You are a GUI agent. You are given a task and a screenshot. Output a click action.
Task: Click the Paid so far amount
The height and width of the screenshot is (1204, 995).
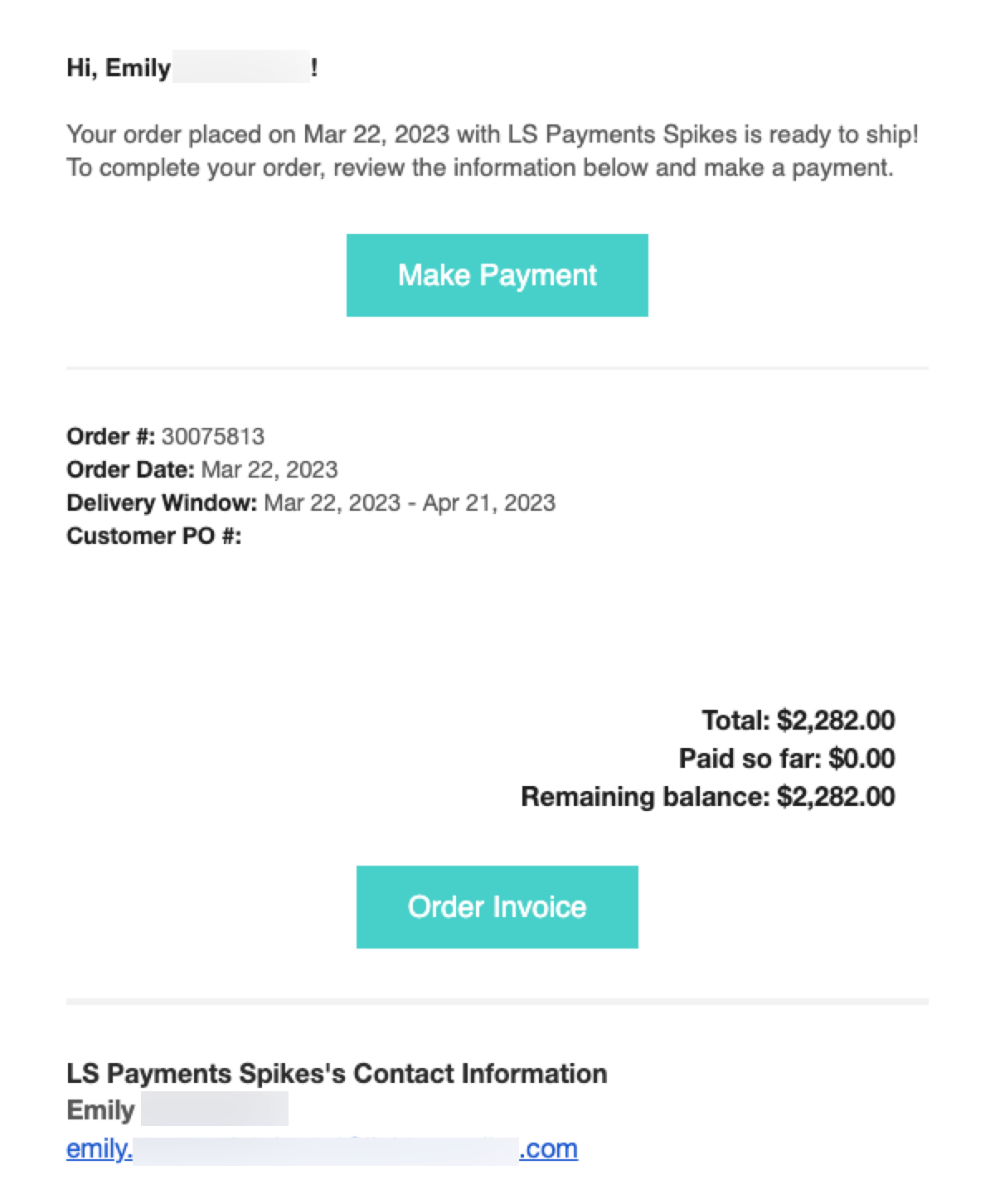861,758
